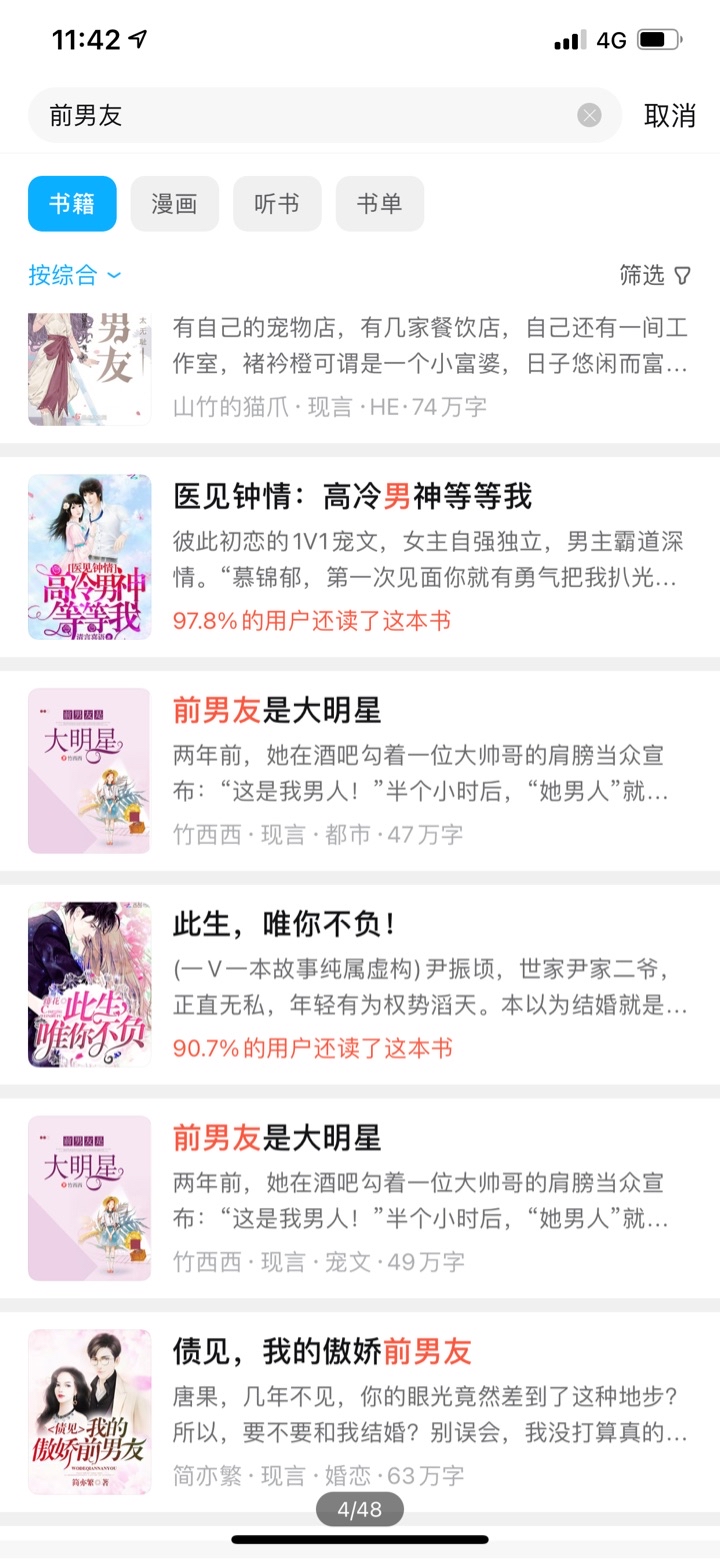Cancel the search with 取消
Image resolution: width=720 pixels, height=1559 pixels.
pos(669,115)
